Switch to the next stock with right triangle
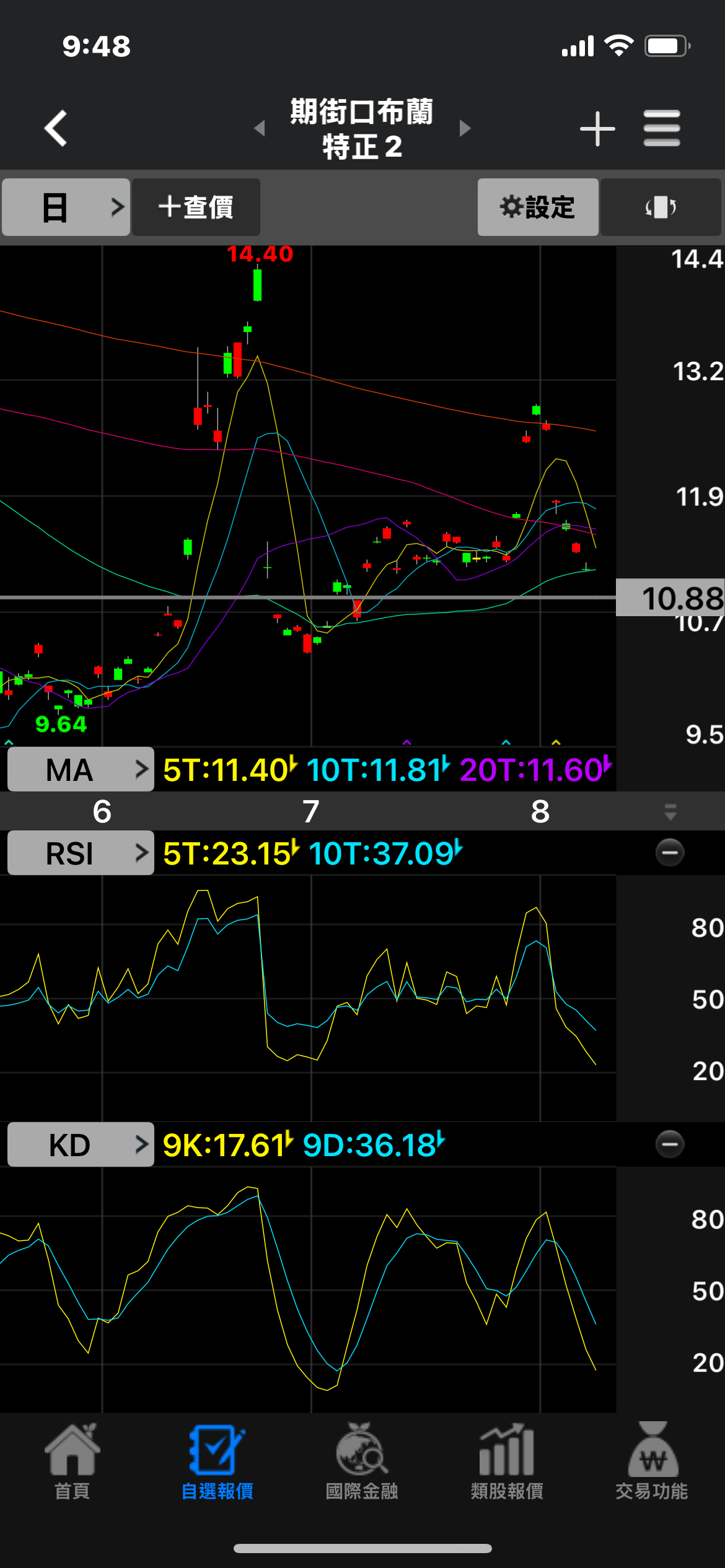 [465, 128]
